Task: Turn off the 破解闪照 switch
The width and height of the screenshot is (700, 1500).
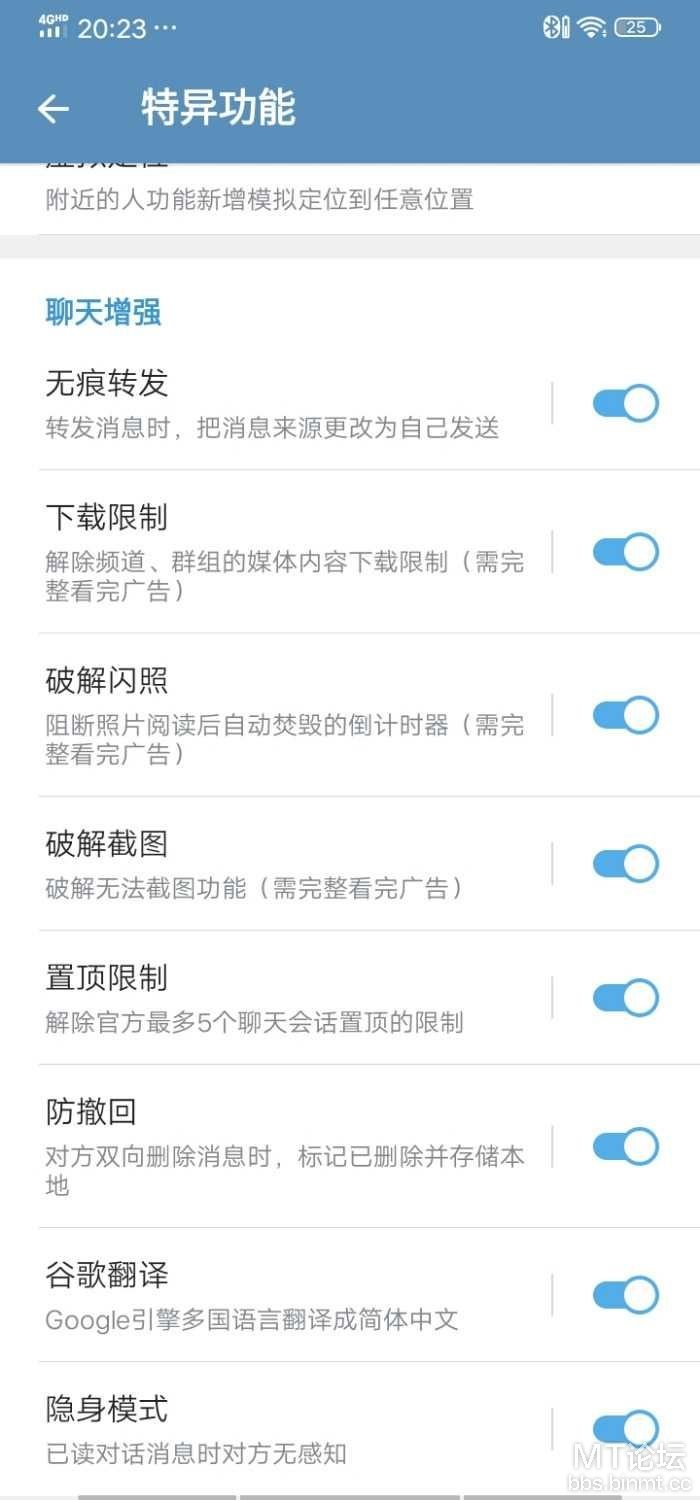Action: tap(625, 715)
